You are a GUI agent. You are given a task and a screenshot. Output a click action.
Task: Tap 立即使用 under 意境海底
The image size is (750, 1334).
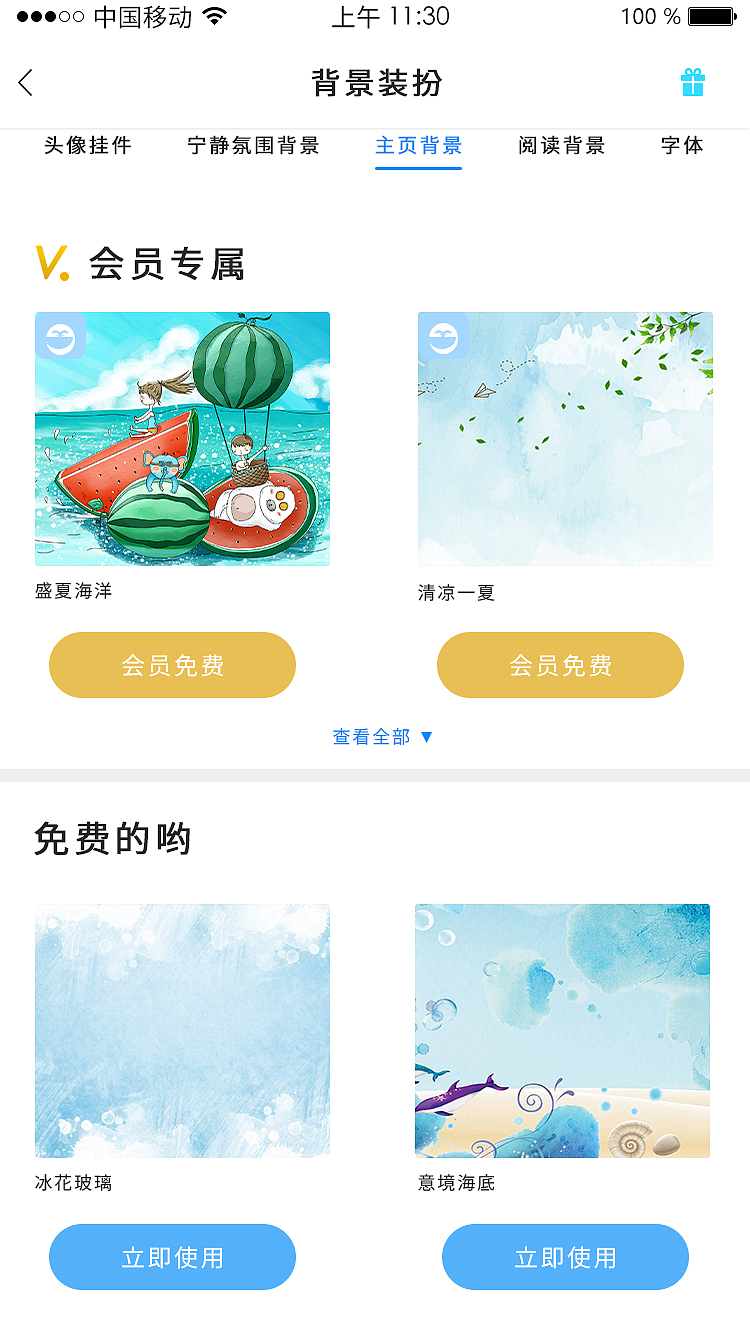(x=565, y=1257)
